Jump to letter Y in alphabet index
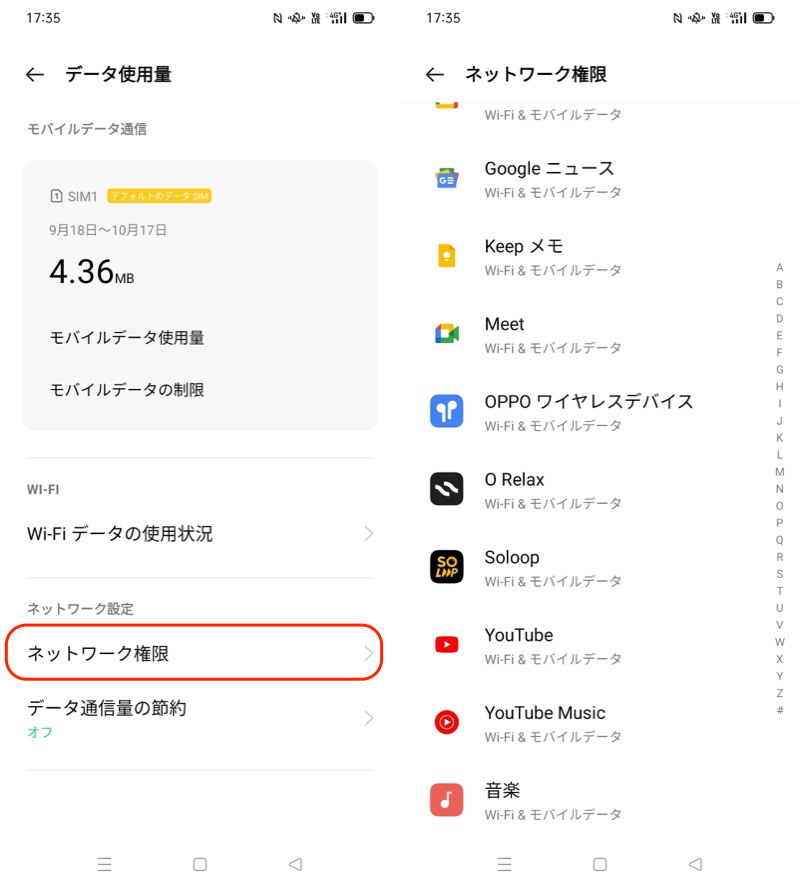The height and width of the screenshot is (889, 800). pyautogui.click(x=780, y=676)
